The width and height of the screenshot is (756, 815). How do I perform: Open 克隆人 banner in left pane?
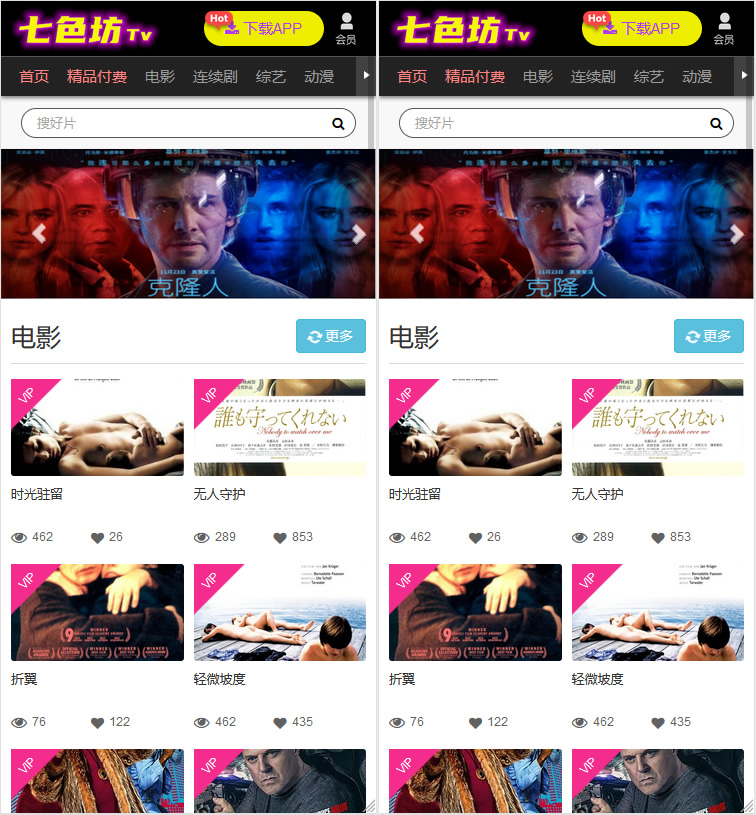188,225
